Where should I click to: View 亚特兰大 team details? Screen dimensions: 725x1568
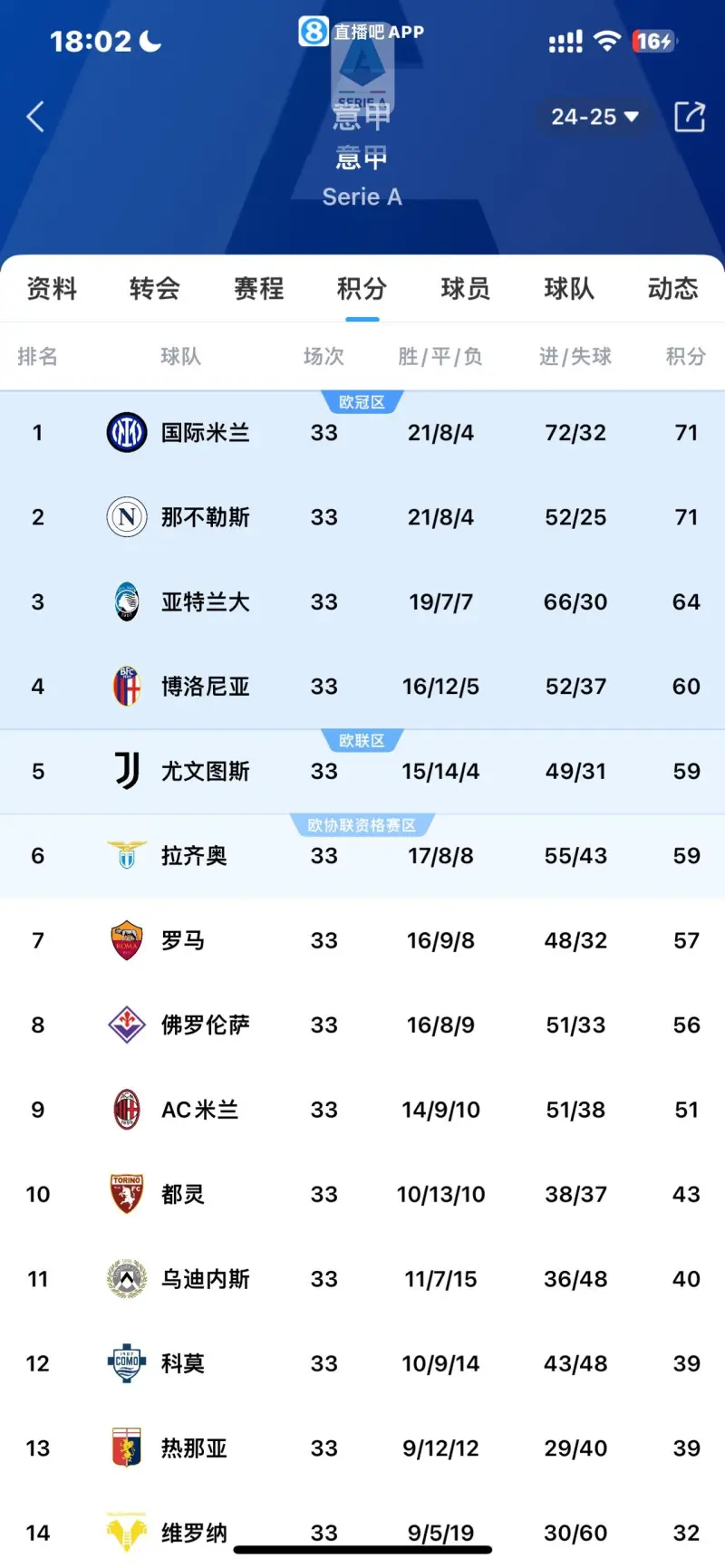[x=362, y=602]
